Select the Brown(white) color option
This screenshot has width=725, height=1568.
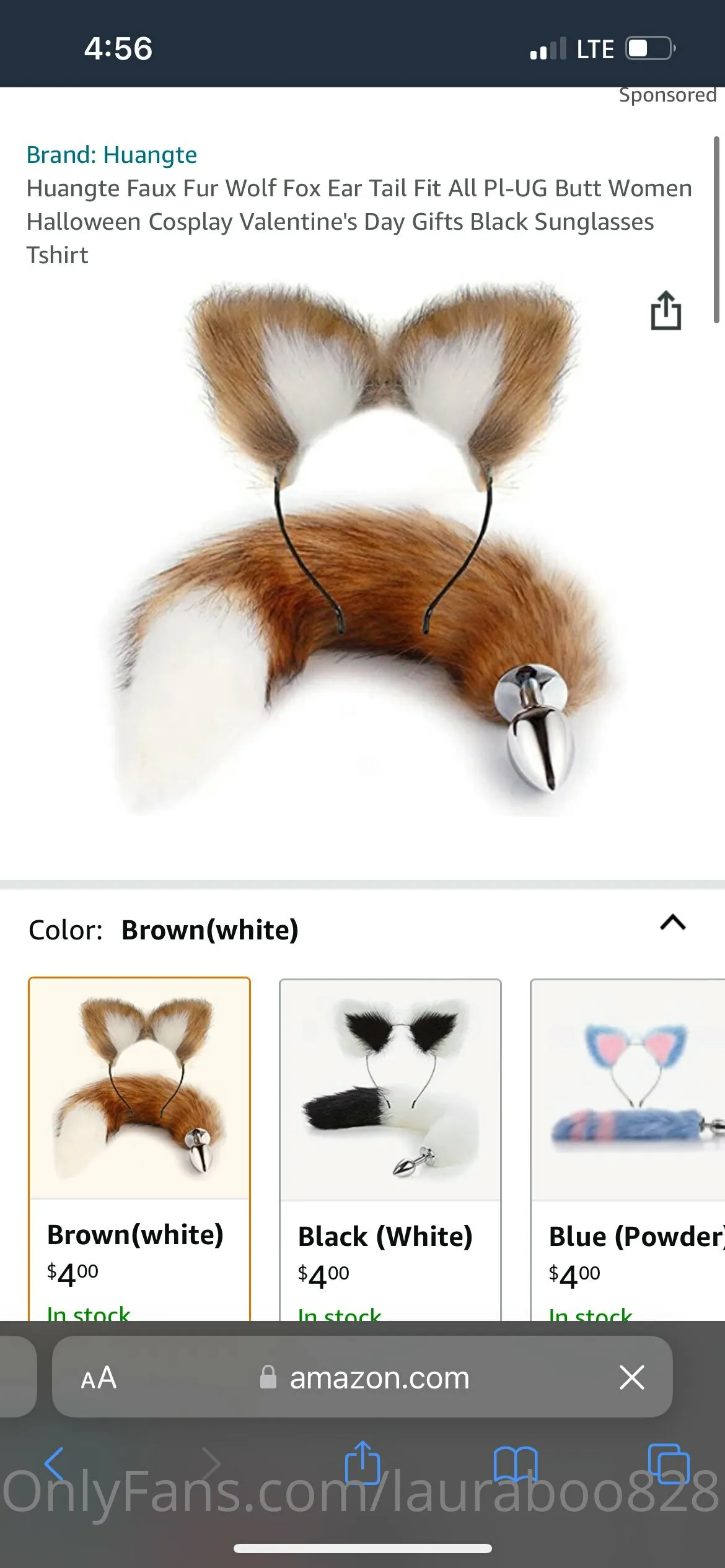(139, 1146)
